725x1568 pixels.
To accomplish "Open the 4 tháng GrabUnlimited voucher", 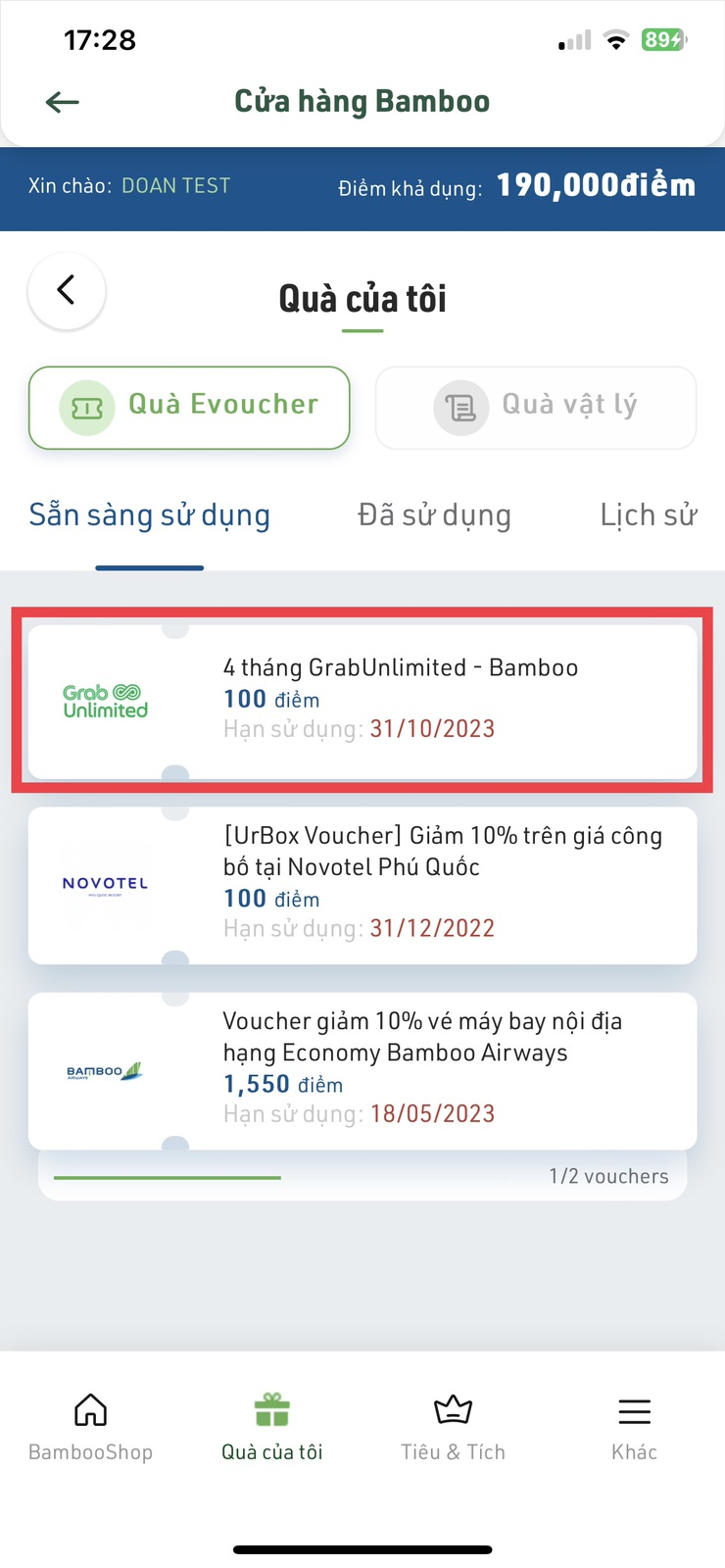I will [x=362, y=699].
